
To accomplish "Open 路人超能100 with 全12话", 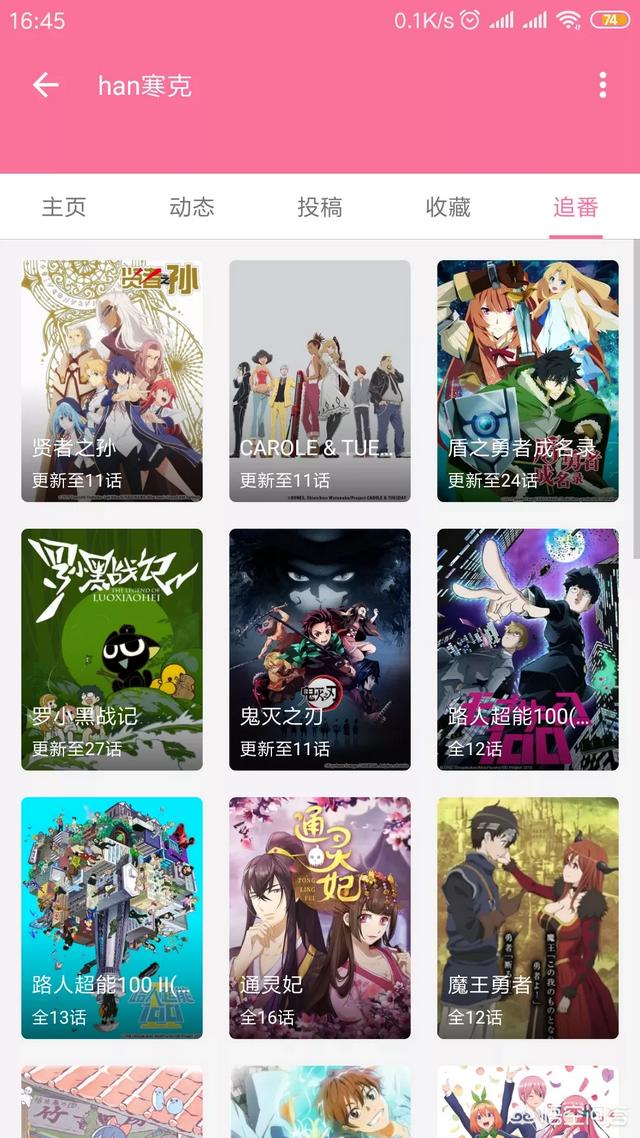I will pos(528,649).
